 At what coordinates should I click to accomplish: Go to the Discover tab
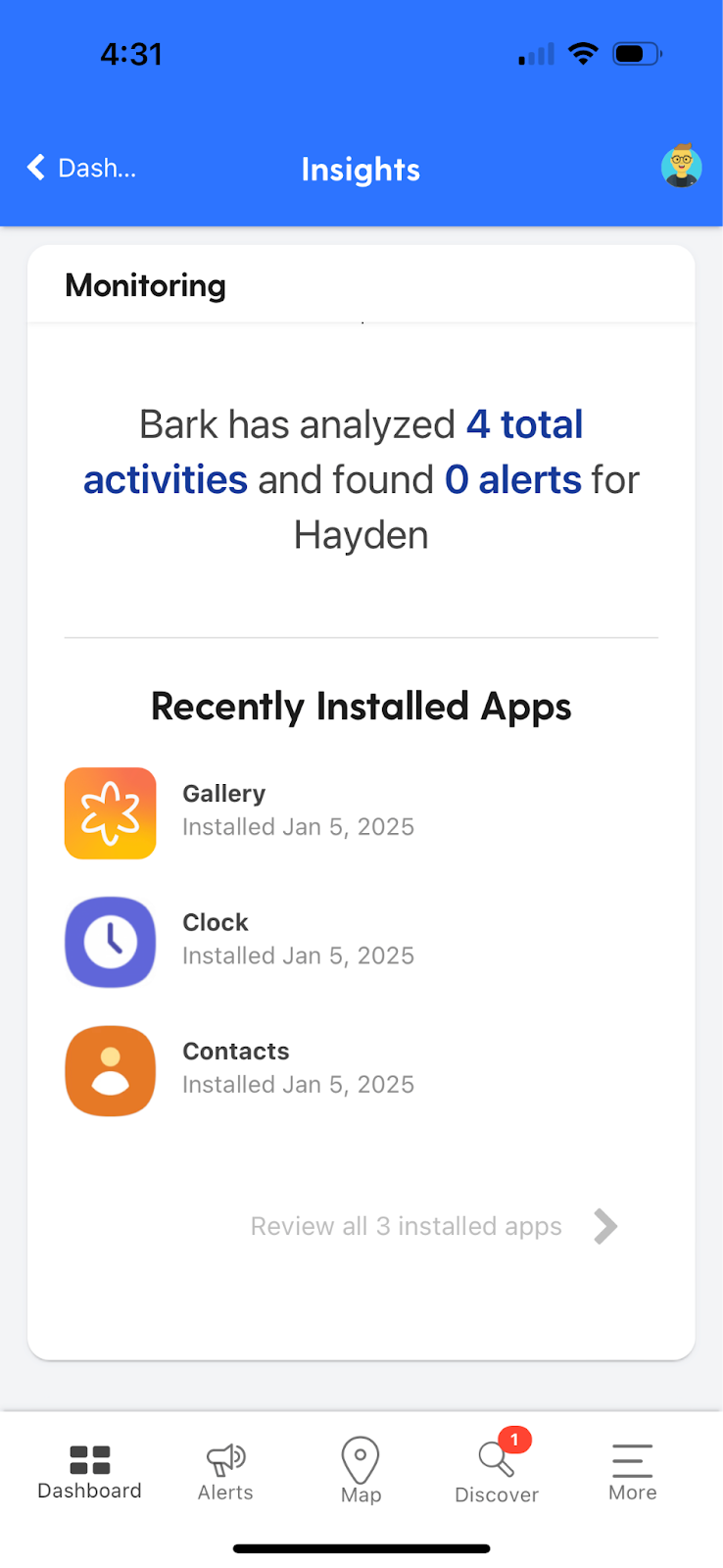pyautogui.click(x=497, y=1472)
